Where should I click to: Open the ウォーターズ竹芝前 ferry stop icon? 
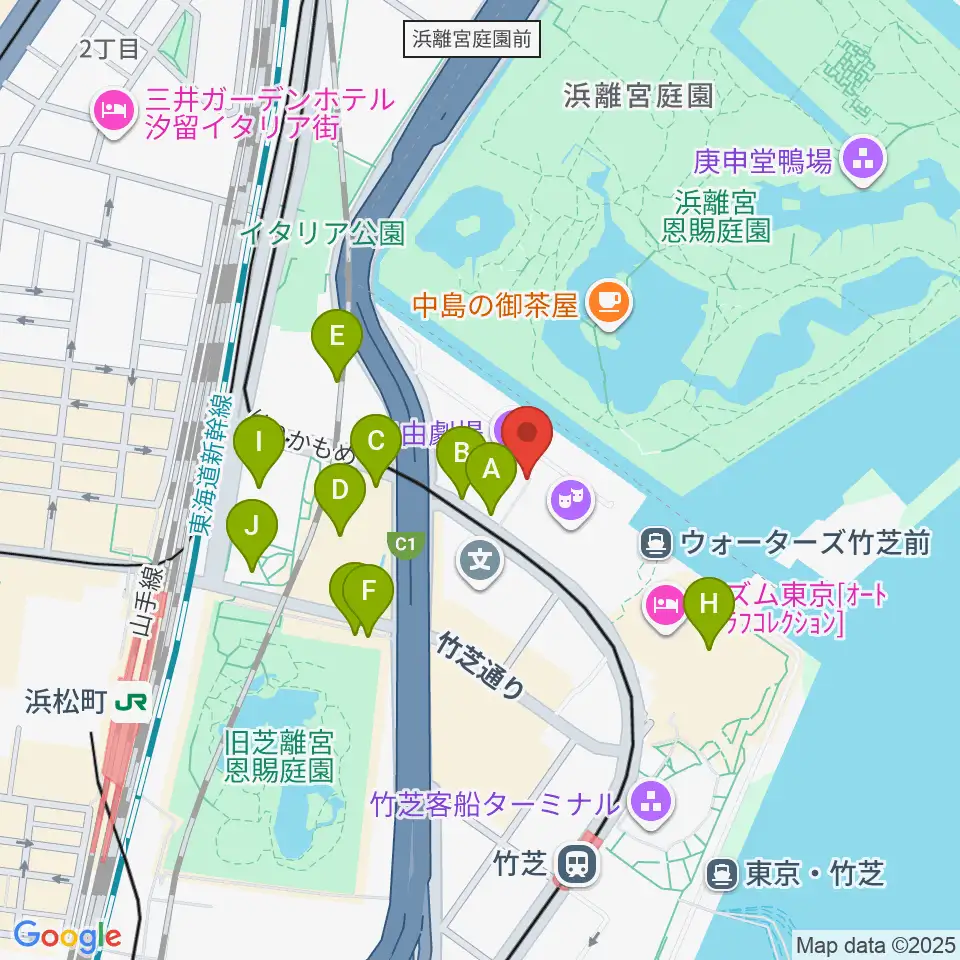pyautogui.click(x=656, y=543)
